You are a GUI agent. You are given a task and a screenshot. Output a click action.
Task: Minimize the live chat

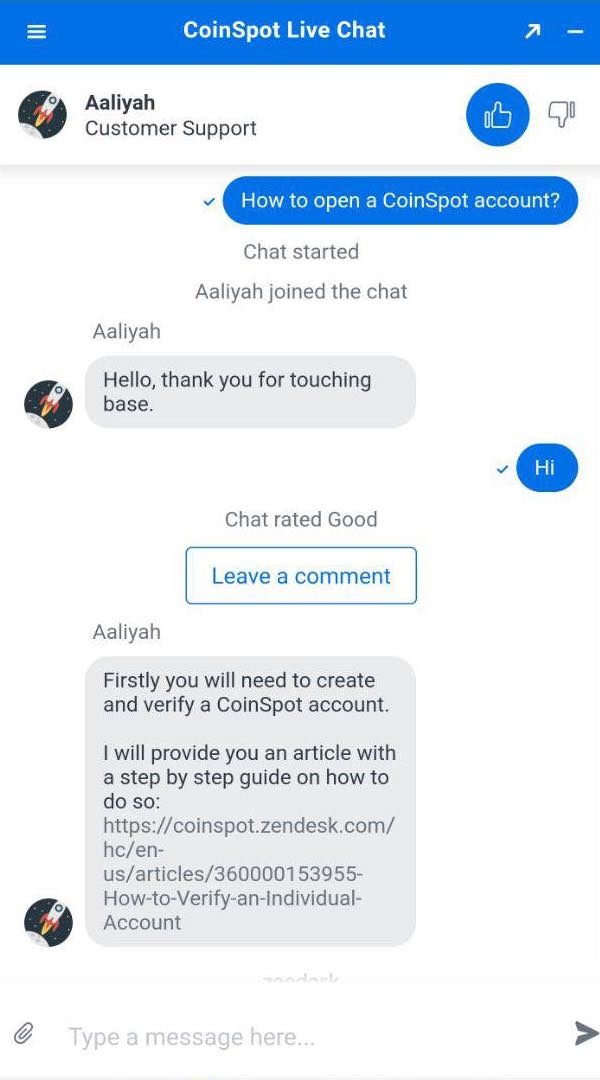pyautogui.click(x=574, y=32)
